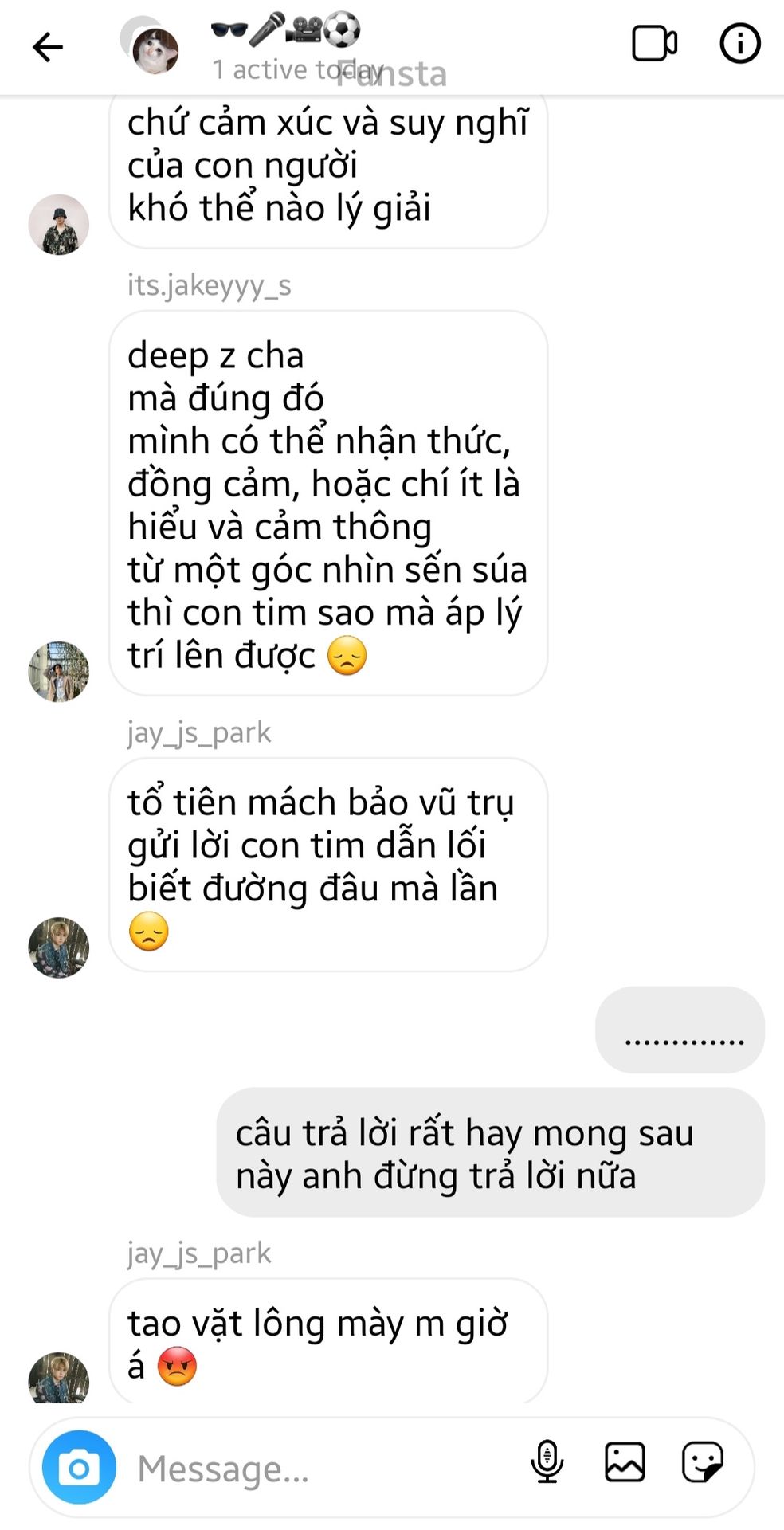
Task: Go back to the inbox
Action: 48,47
